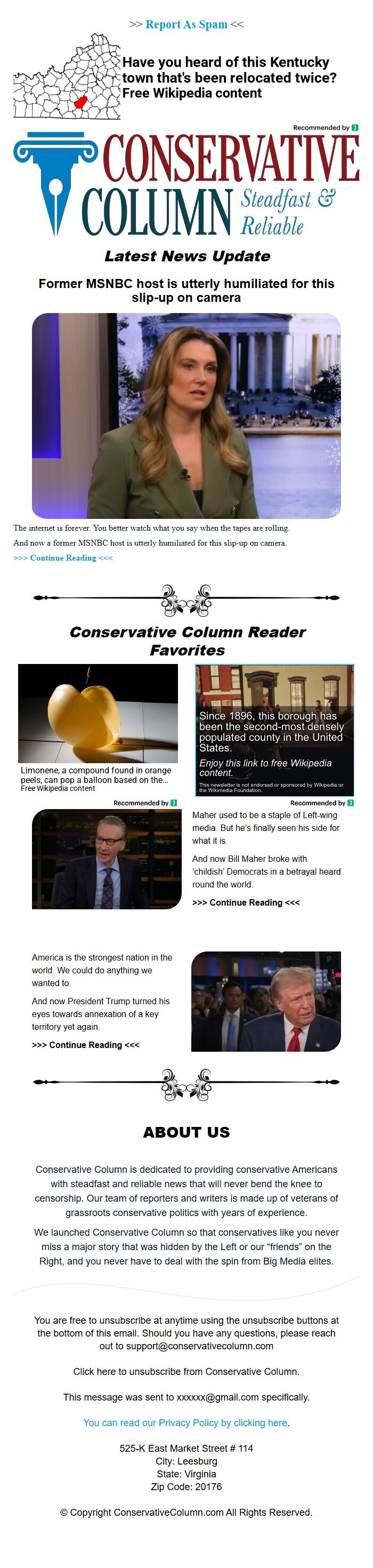Viewport: 373px width, 1568px height.
Task: Continue reading the Trump annexation article
Action: tap(86, 1044)
